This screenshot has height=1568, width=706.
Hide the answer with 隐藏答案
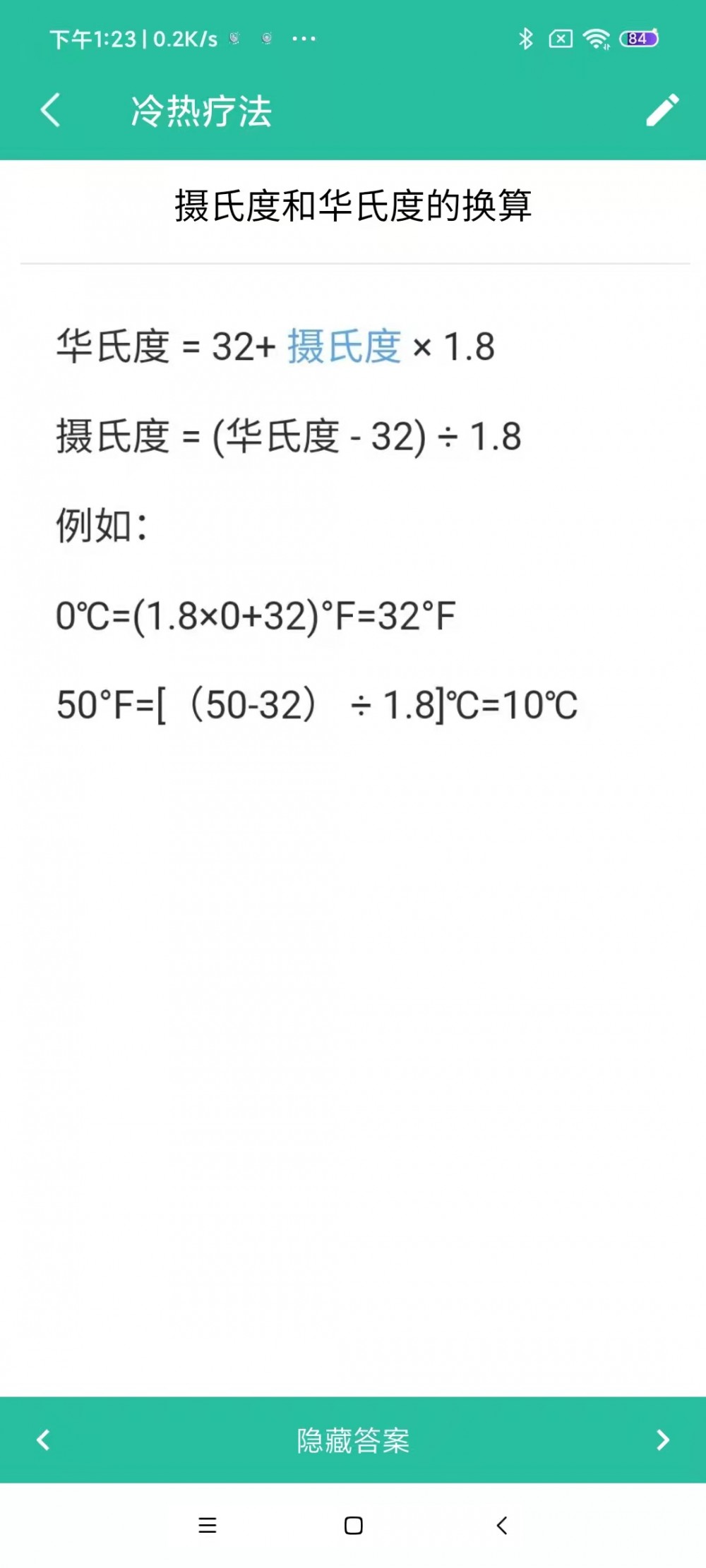(x=353, y=1440)
